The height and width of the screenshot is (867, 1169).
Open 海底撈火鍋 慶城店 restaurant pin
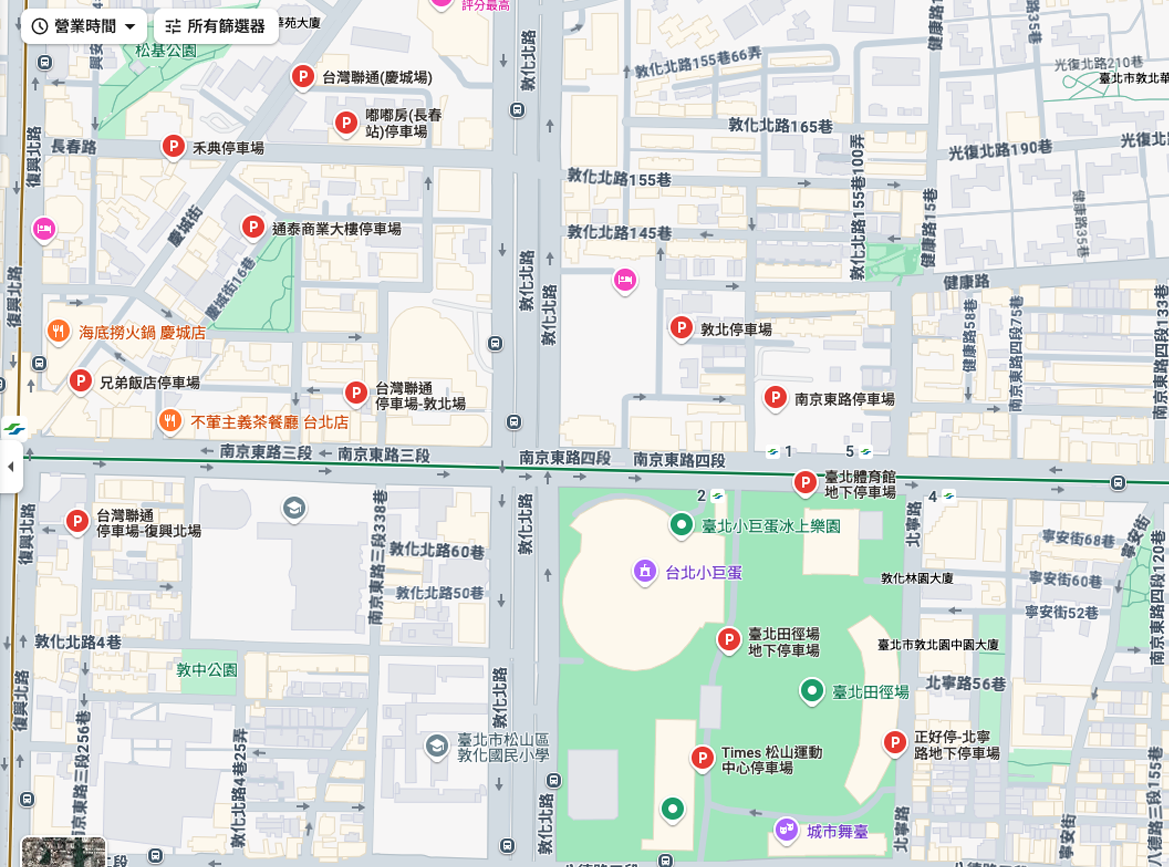click(x=59, y=331)
